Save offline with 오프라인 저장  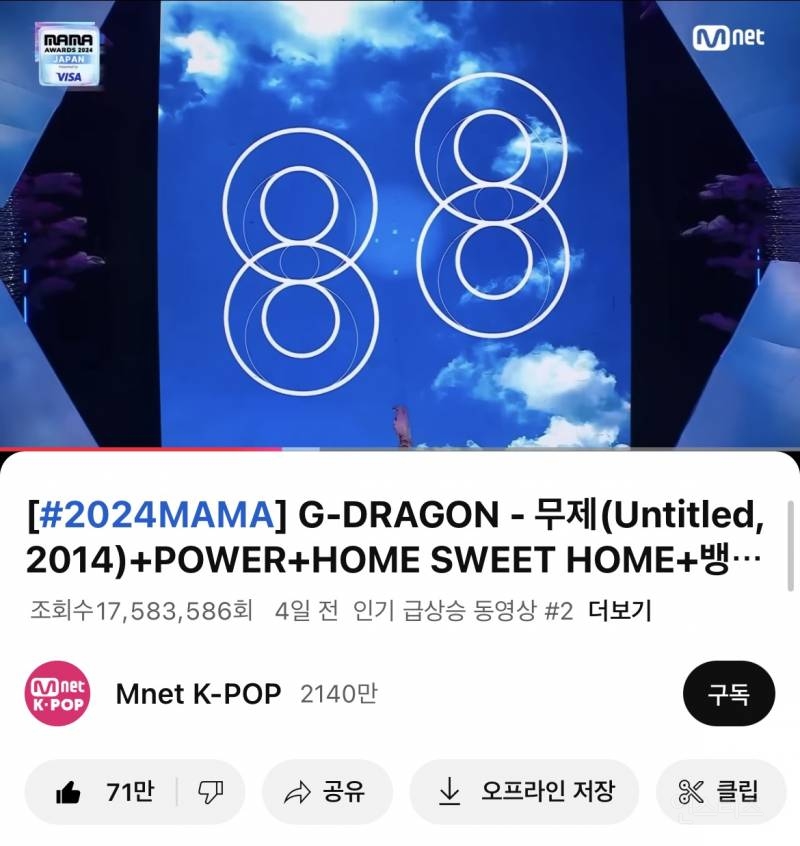(x=526, y=792)
